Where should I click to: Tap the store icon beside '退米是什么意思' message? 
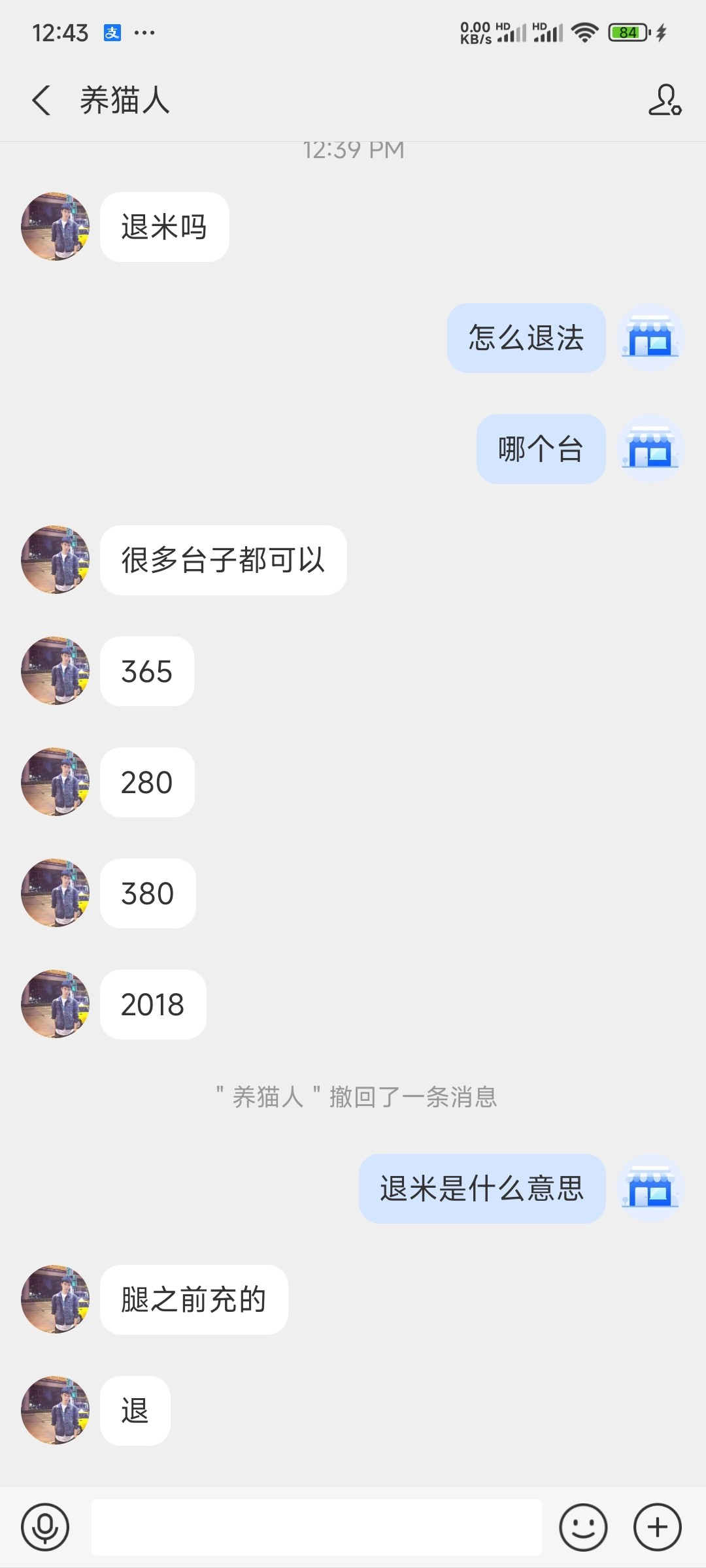pyautogui.click(x=651, y=1187)
